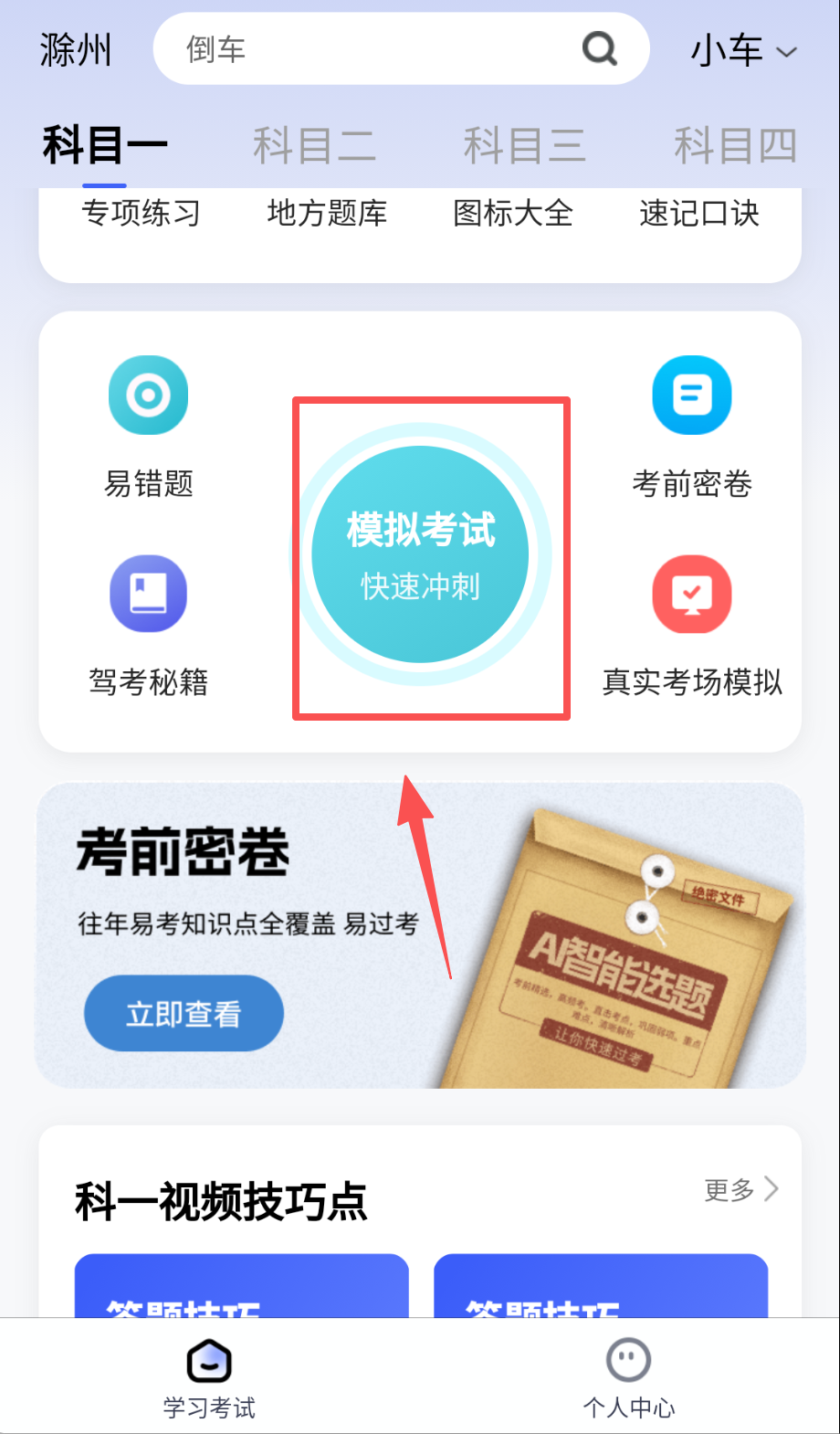Screen dimensions: 840x1434
Task: View 更多 科一视频技巧点
Action: point(740,1189)
